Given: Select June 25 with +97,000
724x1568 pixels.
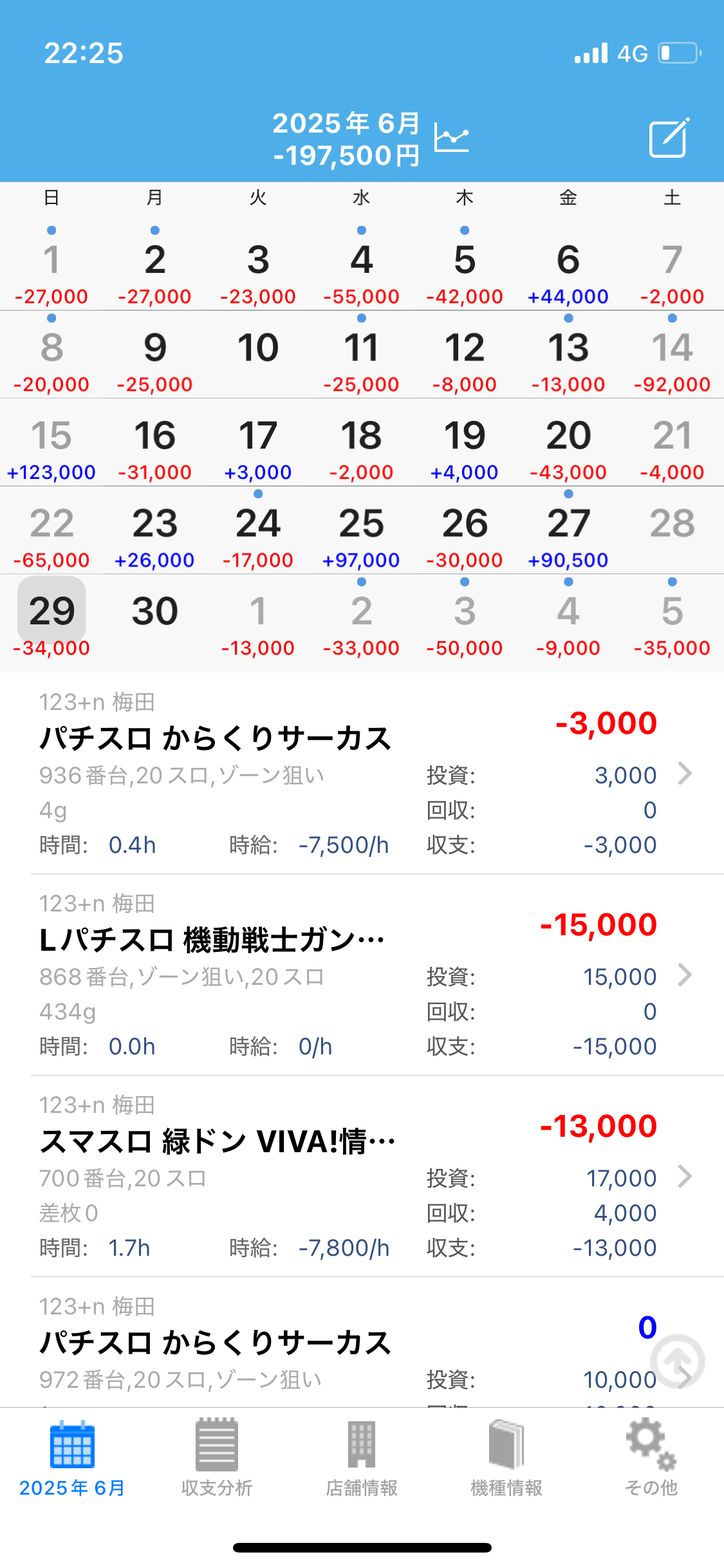Looking at the screenshot, I should pyautogui.click(x=362, y=530).
